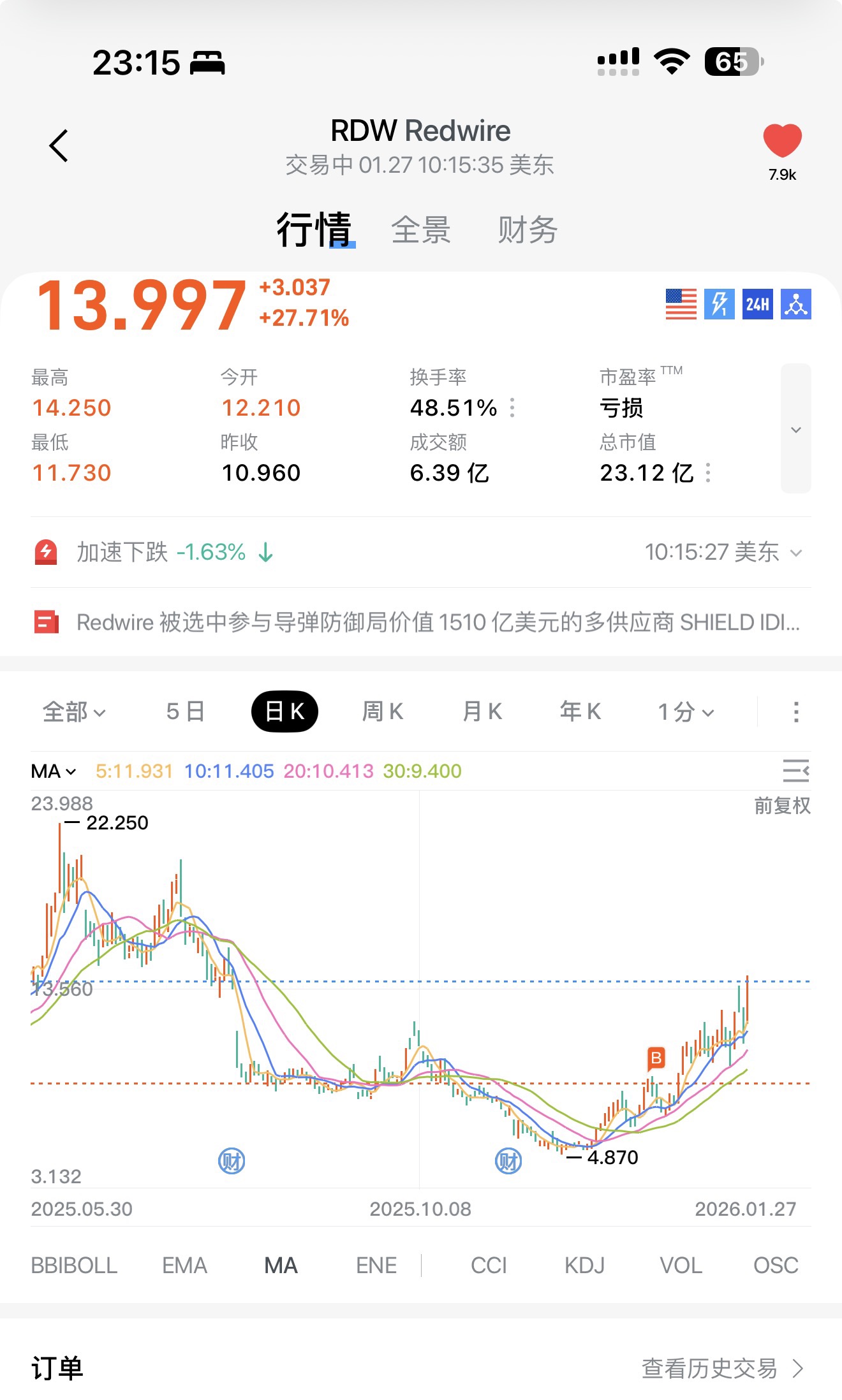Image resolution: width=842 pixels, height=1400 pixels.
Task: Select the 月K chart period
Action: coord(482,711)
